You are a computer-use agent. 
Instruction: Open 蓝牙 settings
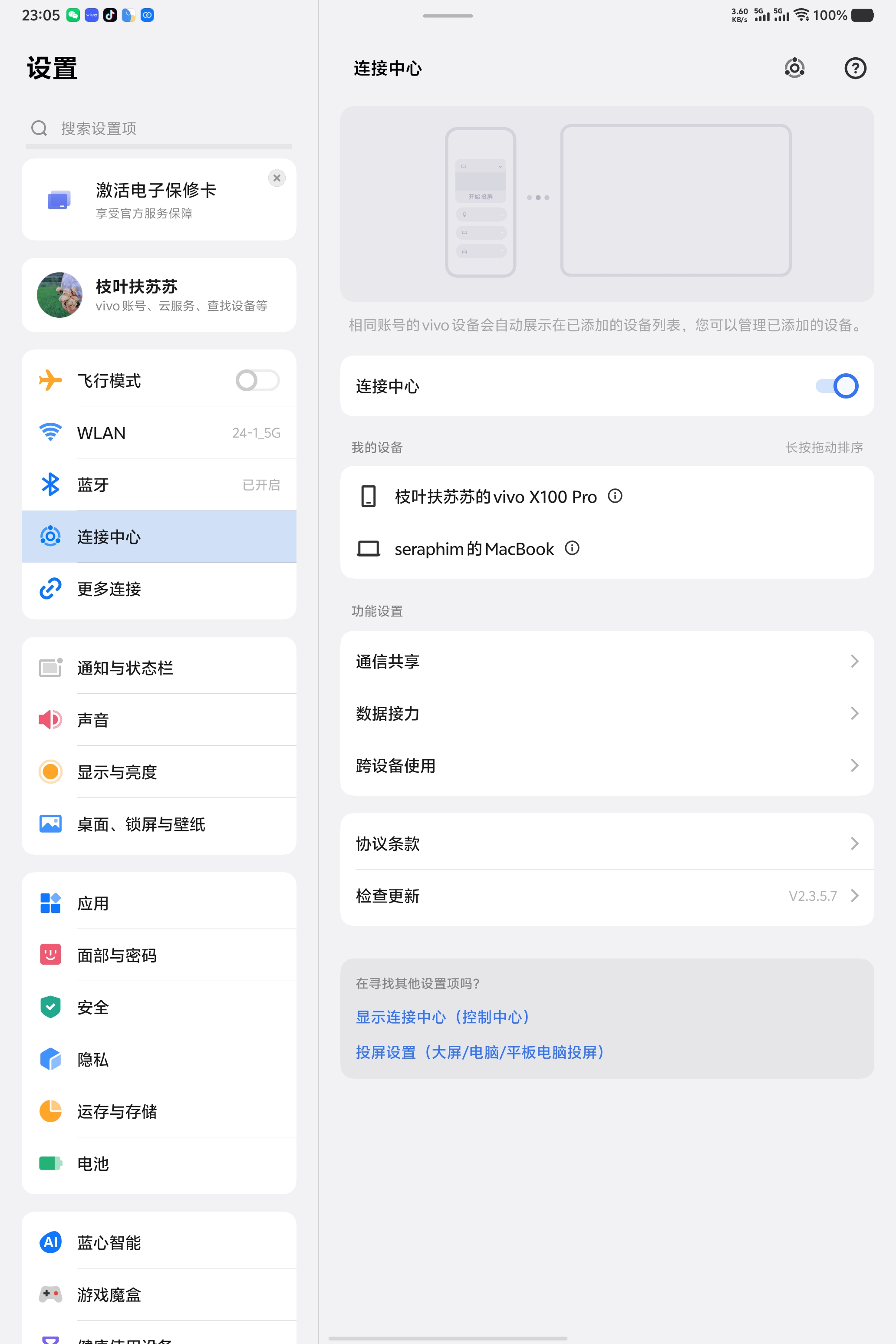coord(159,484)
